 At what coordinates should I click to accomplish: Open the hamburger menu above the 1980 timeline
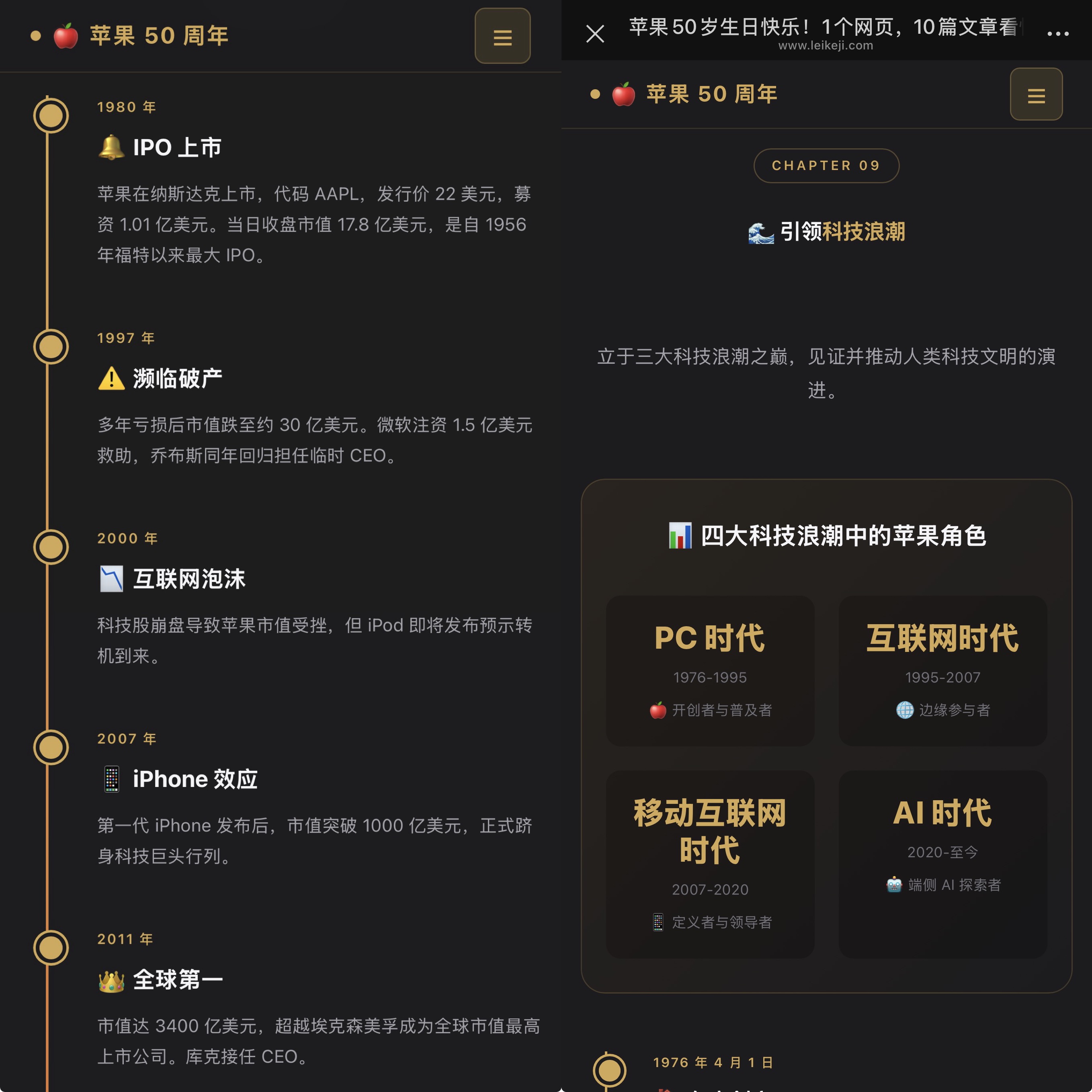tap(502, 36)
